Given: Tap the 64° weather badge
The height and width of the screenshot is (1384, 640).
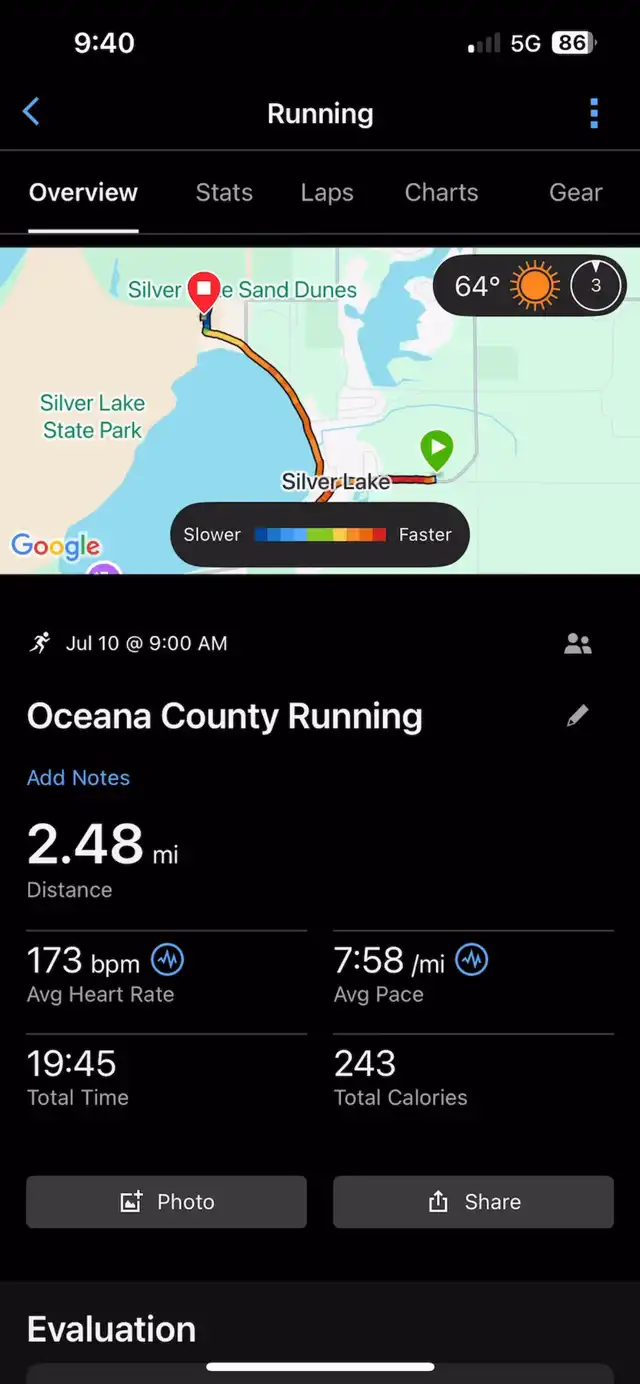Looking at the screenshot, I should pos(530,286).
